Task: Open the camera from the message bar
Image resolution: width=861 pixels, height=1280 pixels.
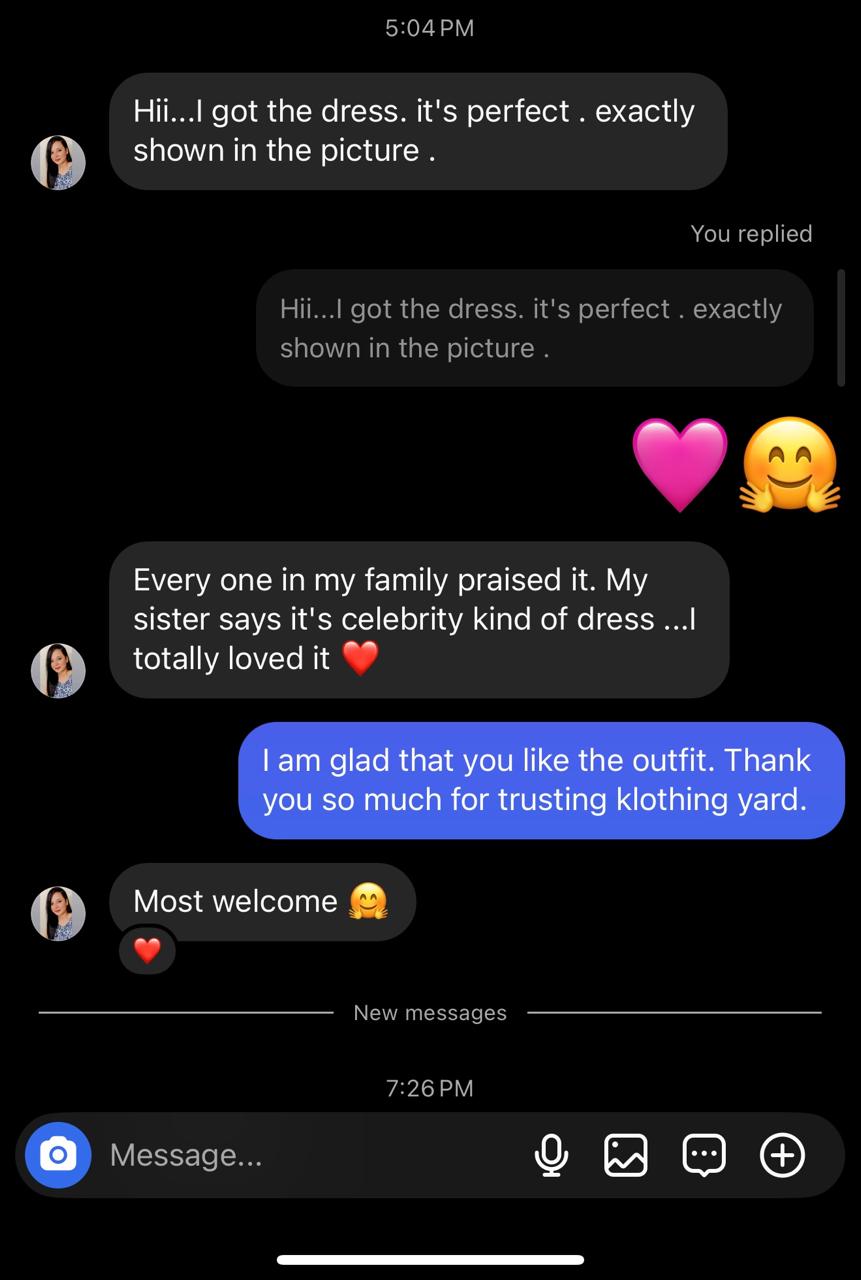Action: tap(58, 1155)
